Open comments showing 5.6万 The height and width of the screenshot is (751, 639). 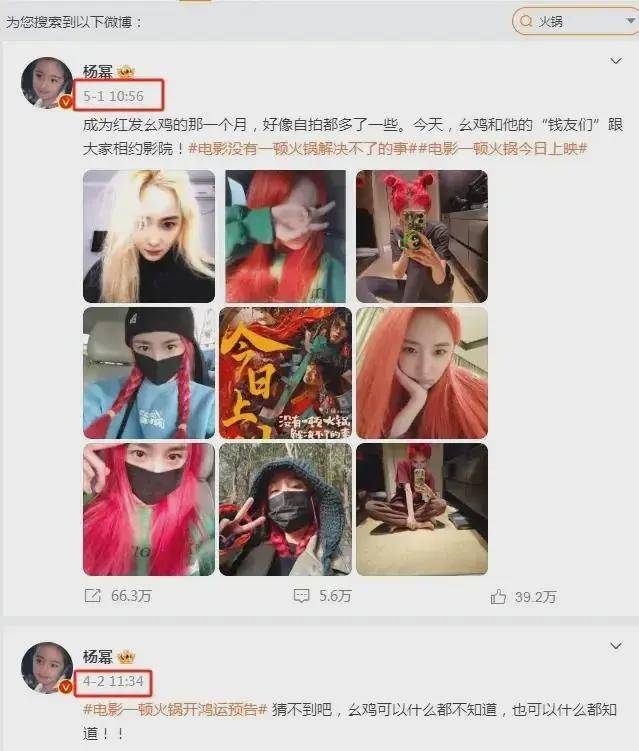click(322, 596)
